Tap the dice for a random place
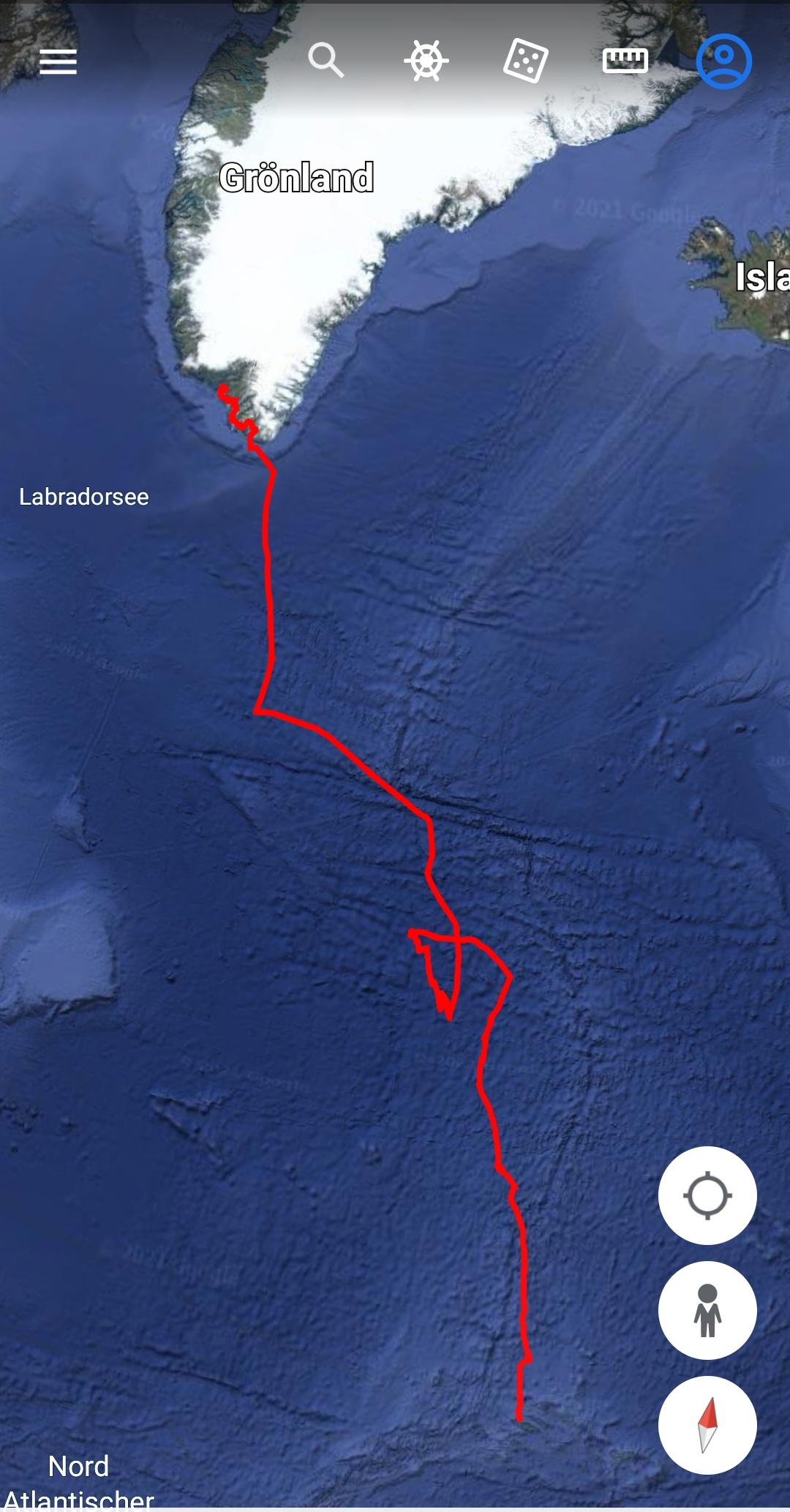Screen dimensions: 790x1512 (x=525, y=61)
